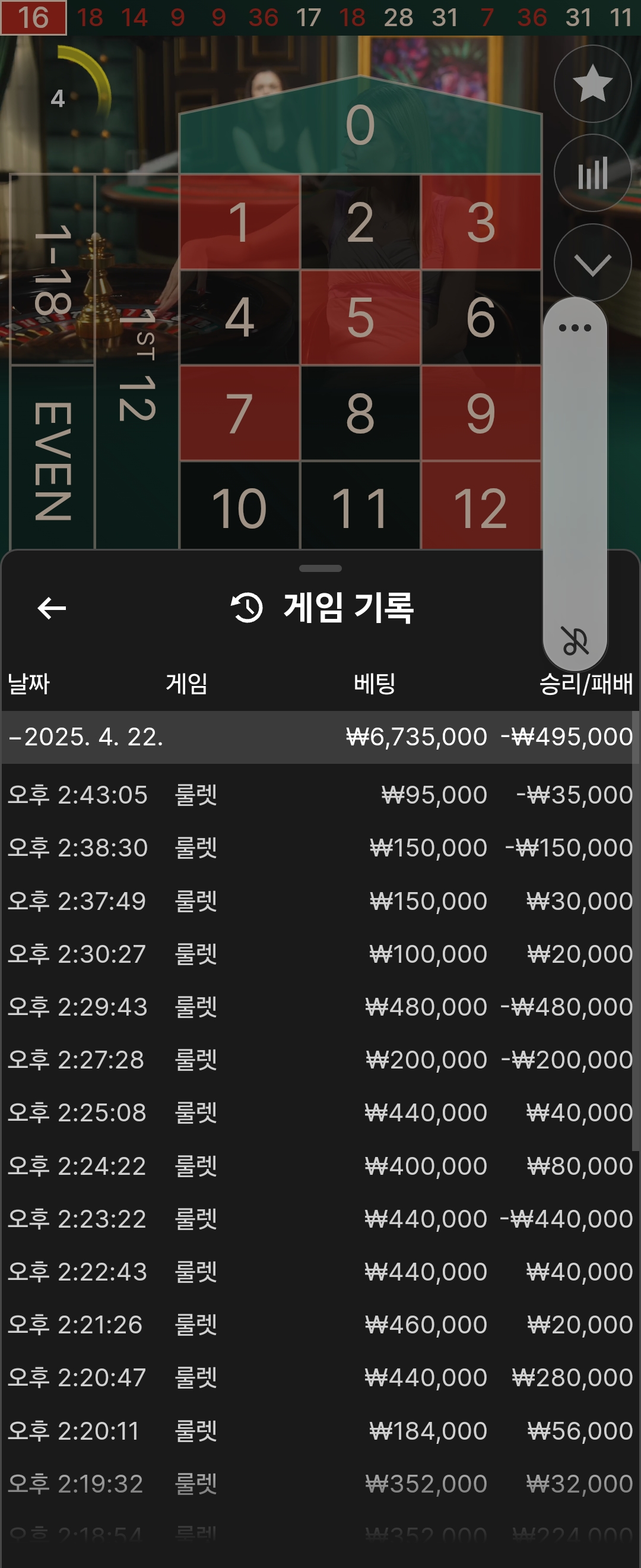Select the 1-18 bet area
Screen dimensions: 641x1568
click(x=52, y=269)
